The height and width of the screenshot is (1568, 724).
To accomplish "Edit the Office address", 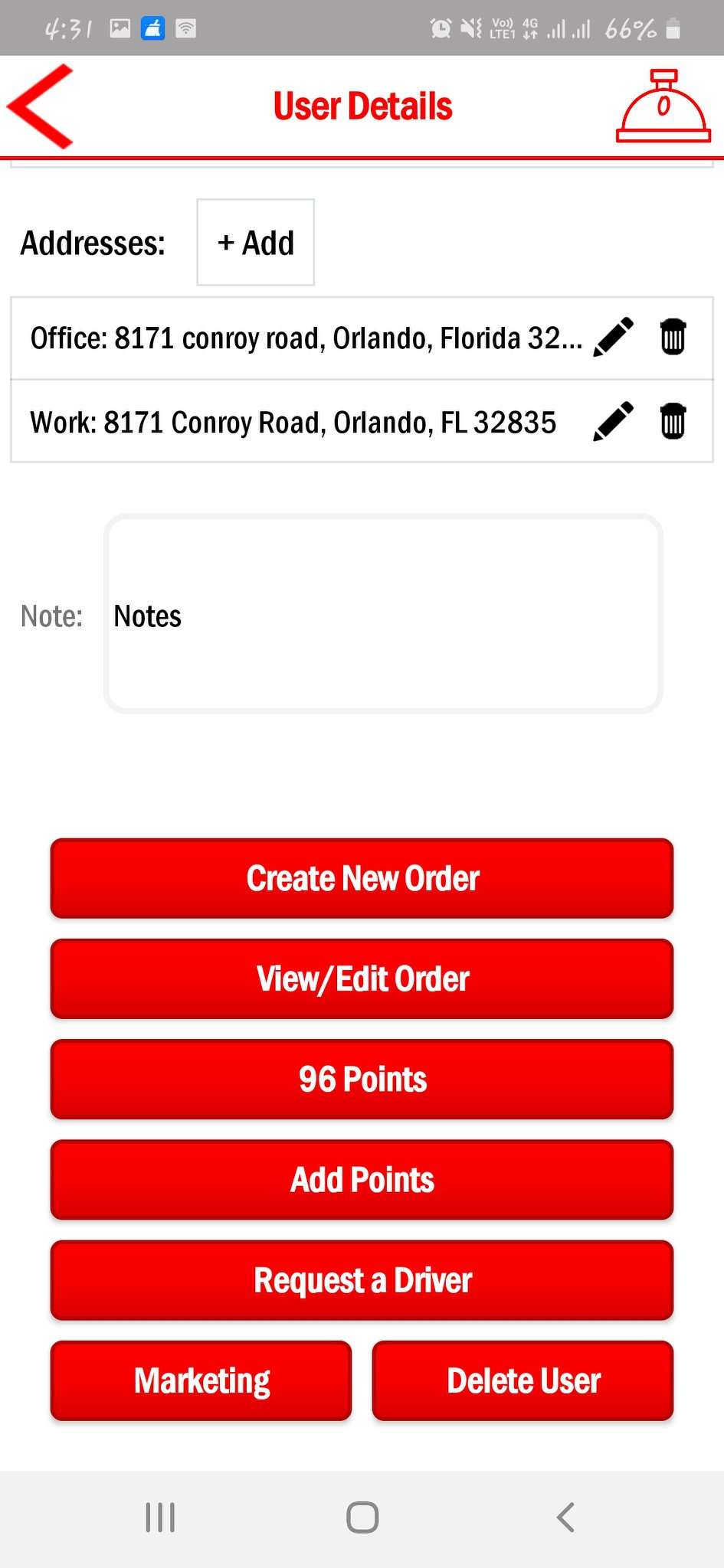I will [x=614, y=337].
